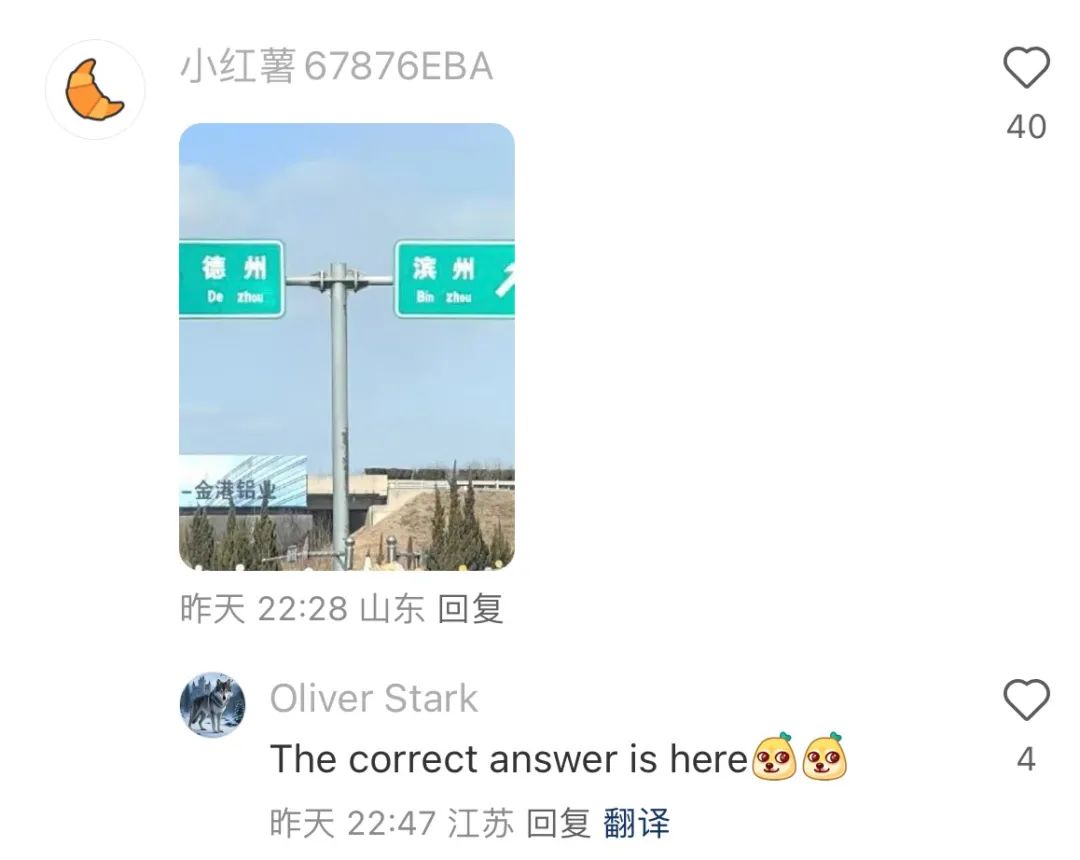Open the road sign photo in the comment
This screenshot has width=1080, height=860.
point(346,346)
